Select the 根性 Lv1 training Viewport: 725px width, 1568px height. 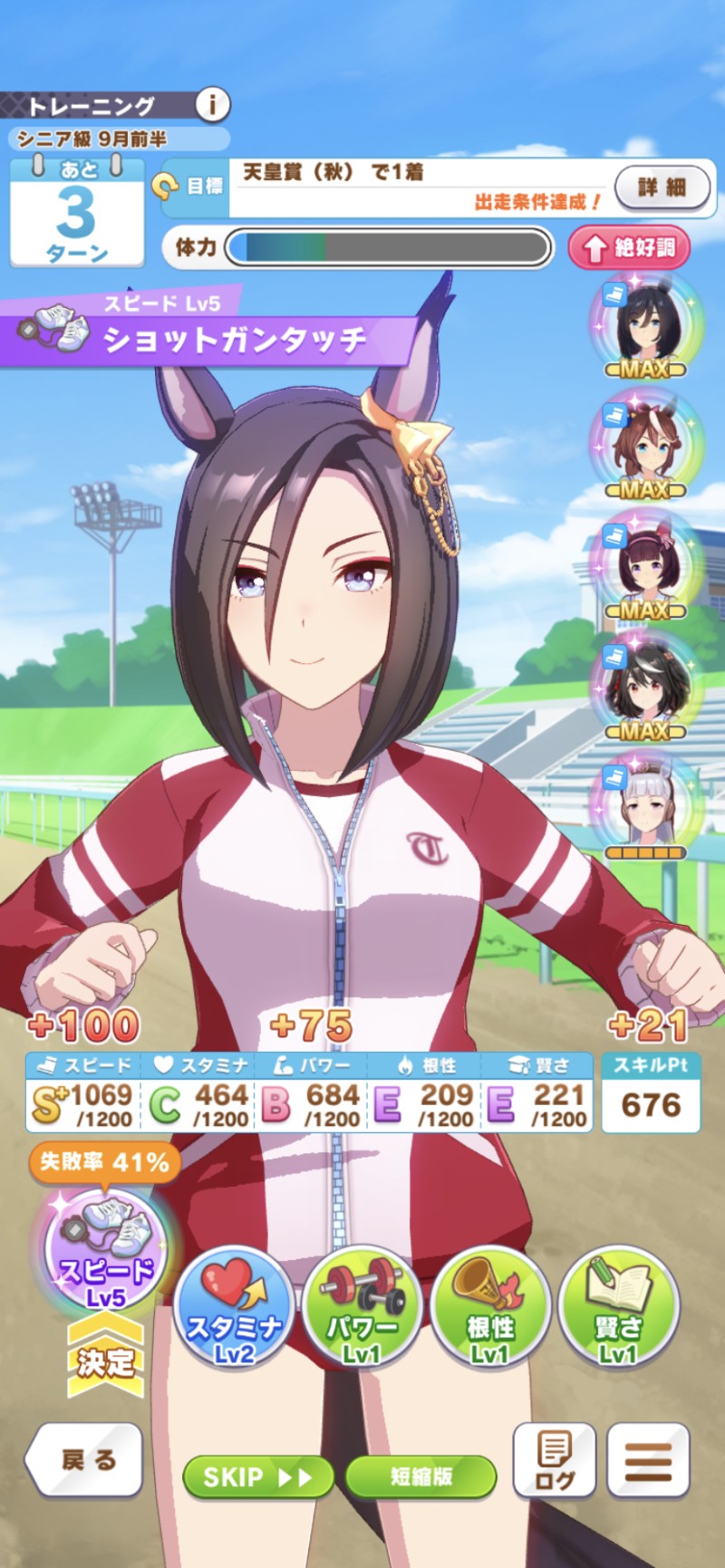[490, 1306]
